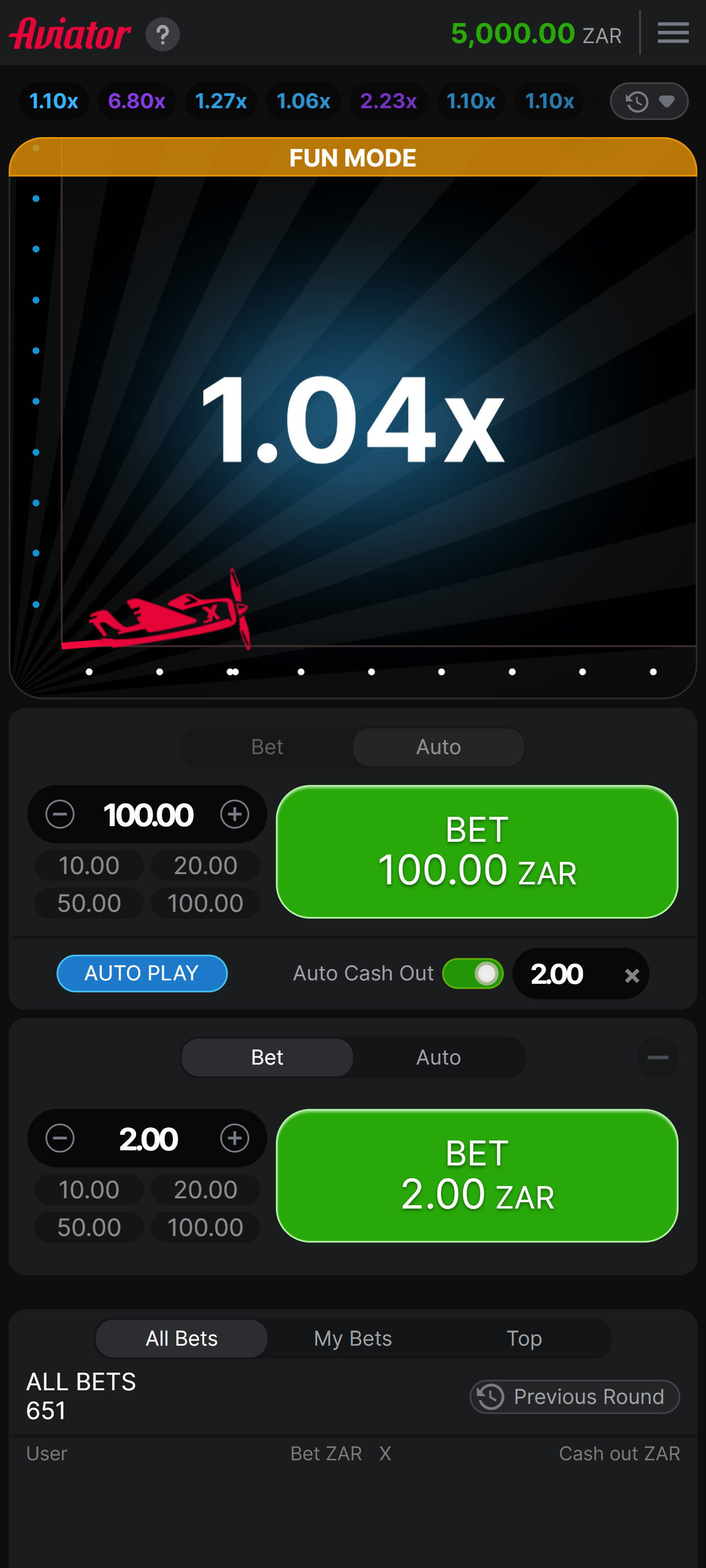The width and height of the screenshot is (706, 1568).
Task: Turn off Auto Cash Out
Action: coord(473,973)
